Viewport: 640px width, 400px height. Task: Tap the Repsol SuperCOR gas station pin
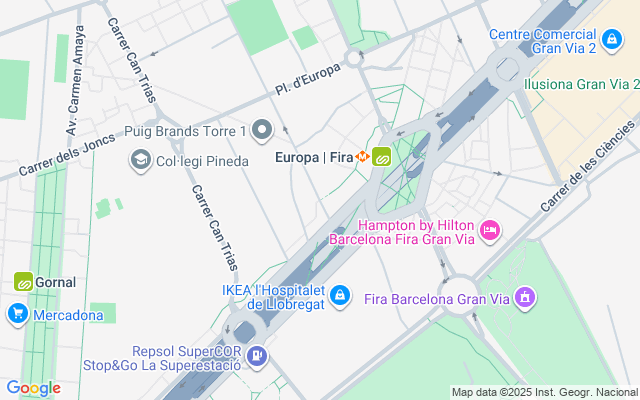click(x=258, y=355)
